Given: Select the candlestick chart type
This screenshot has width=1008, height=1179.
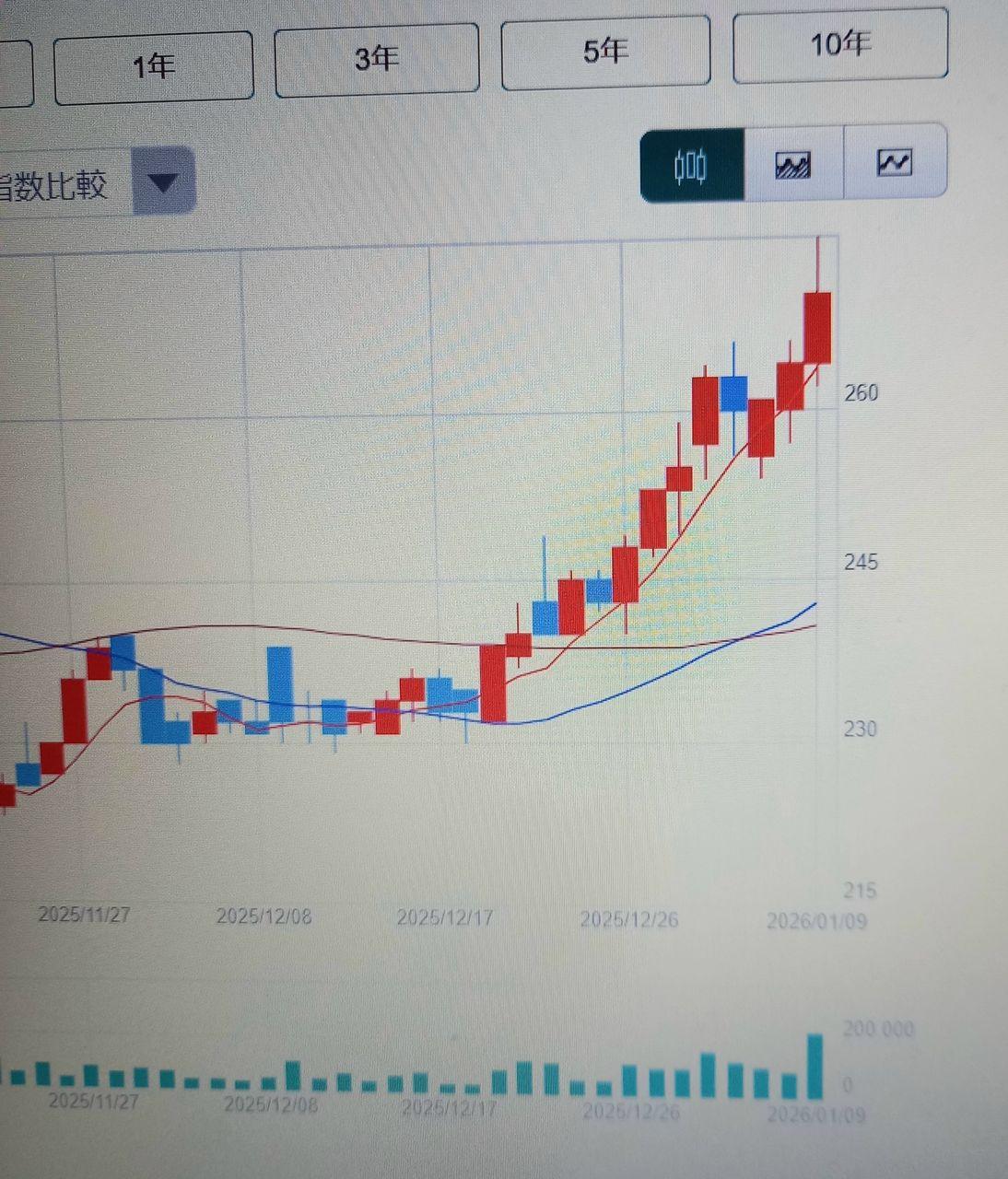Looking at the screenshot, I should [x=691, y=167].
